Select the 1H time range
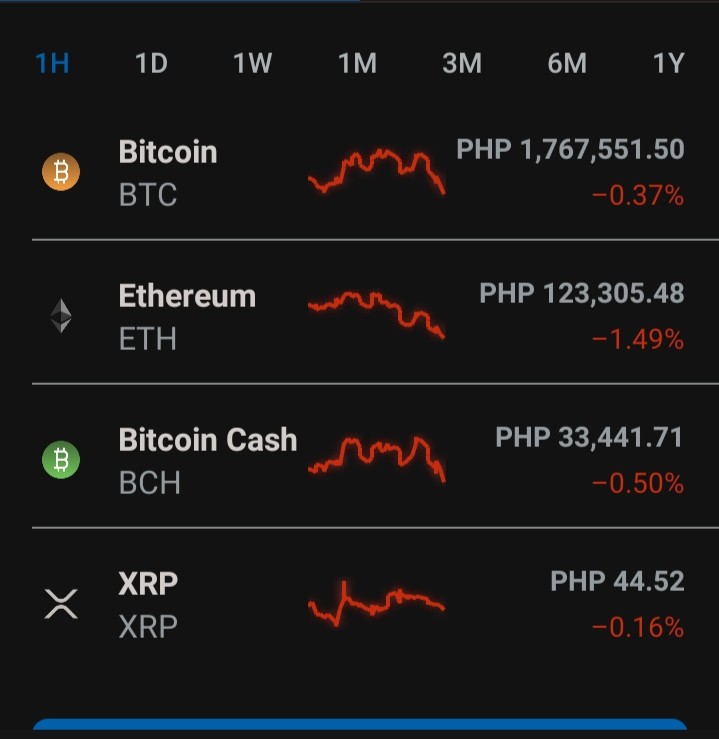The height and width of the screenshot is (739, 719). pyautogui.click(x=52, y=63)
